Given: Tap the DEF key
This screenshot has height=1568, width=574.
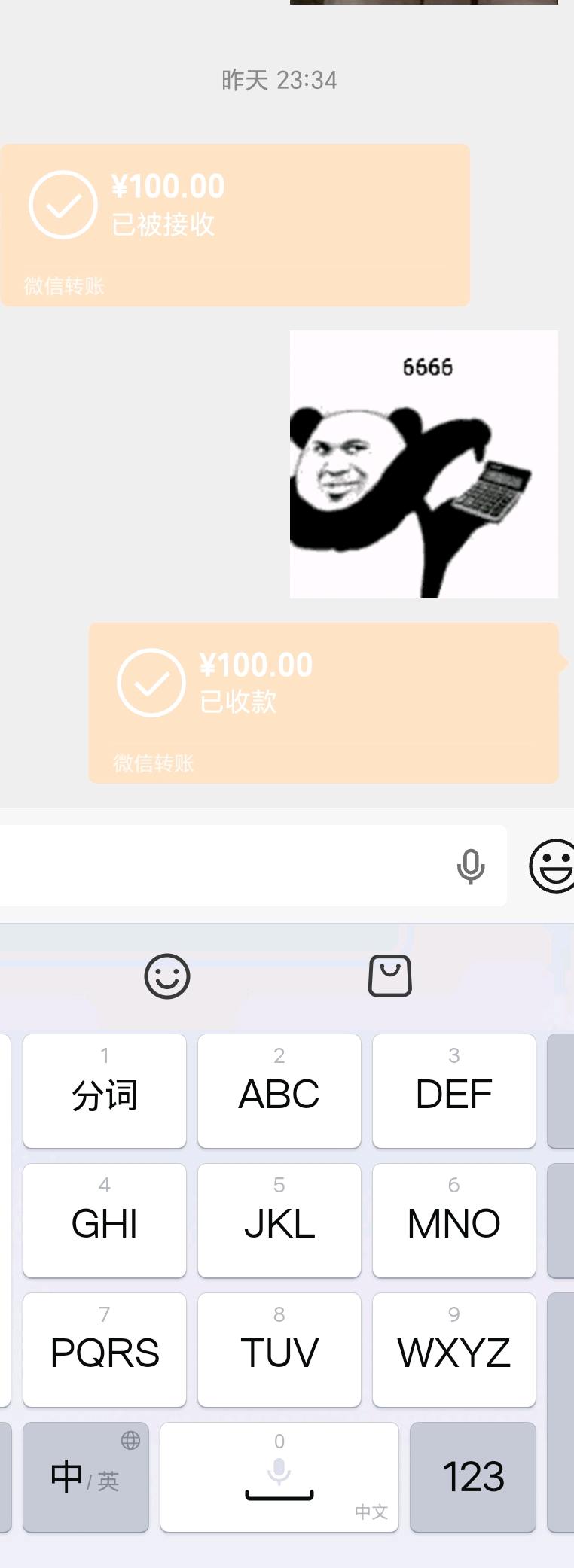Looking at the screenshot, I should coord(453,1092).
